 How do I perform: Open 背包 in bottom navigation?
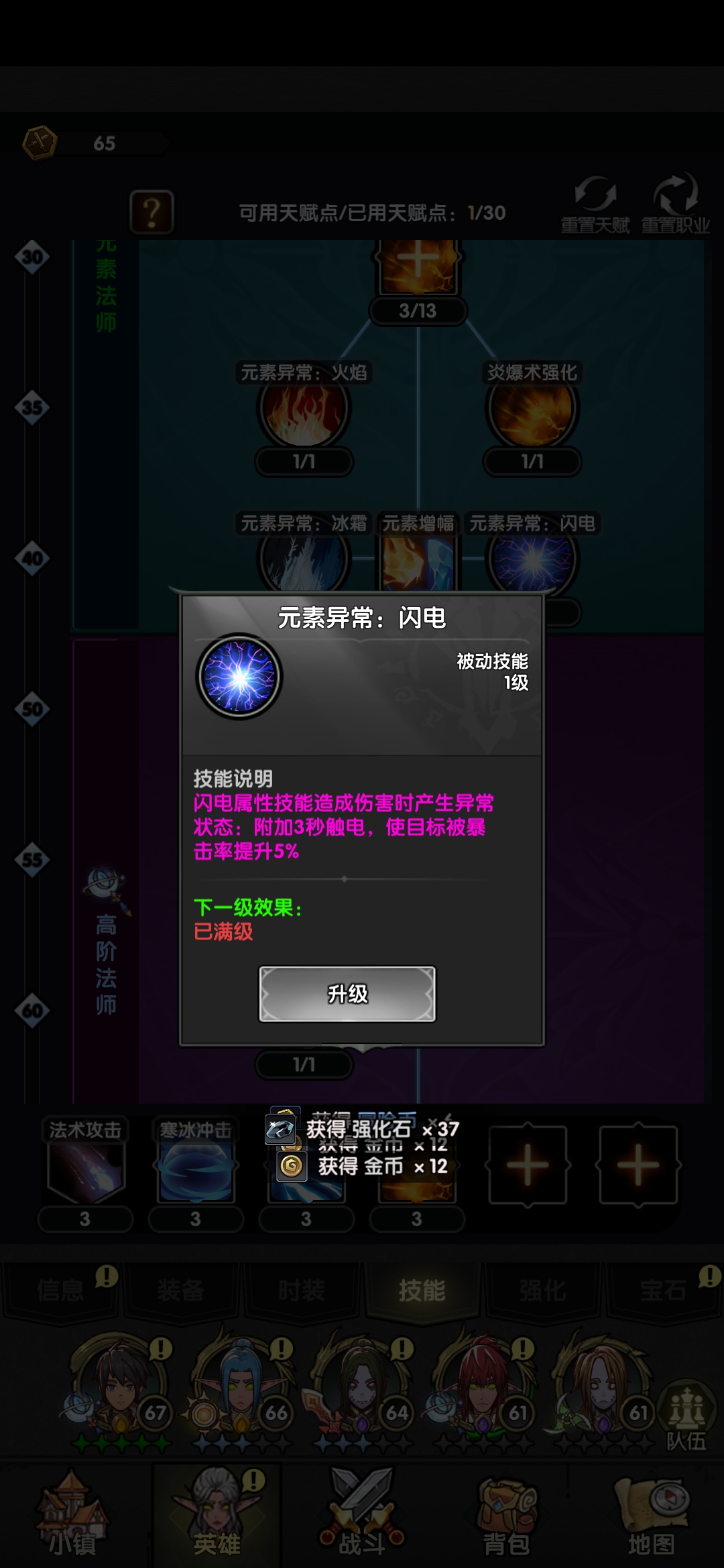pyautogui.click(x=507, y=1514)
